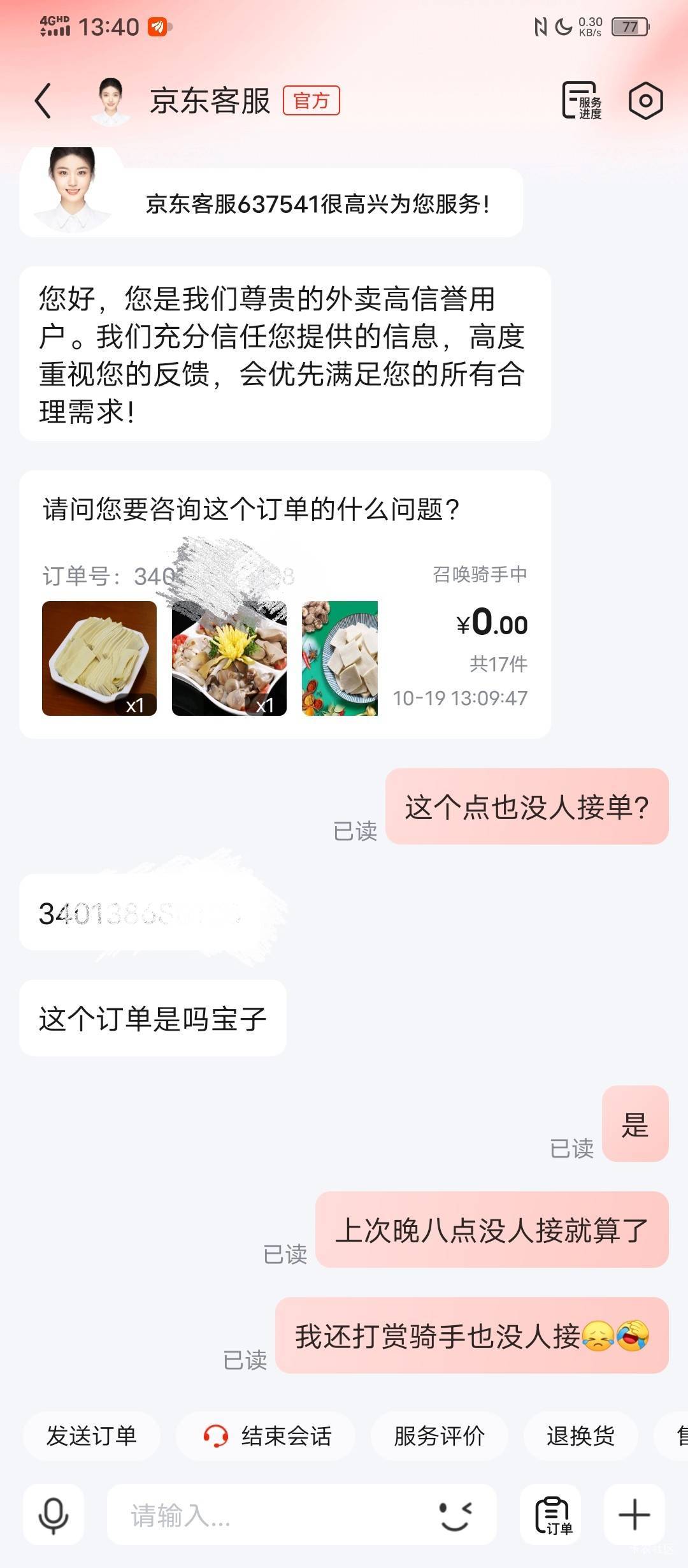Go back from the 京东客服 chat

[x=43, y=101]
